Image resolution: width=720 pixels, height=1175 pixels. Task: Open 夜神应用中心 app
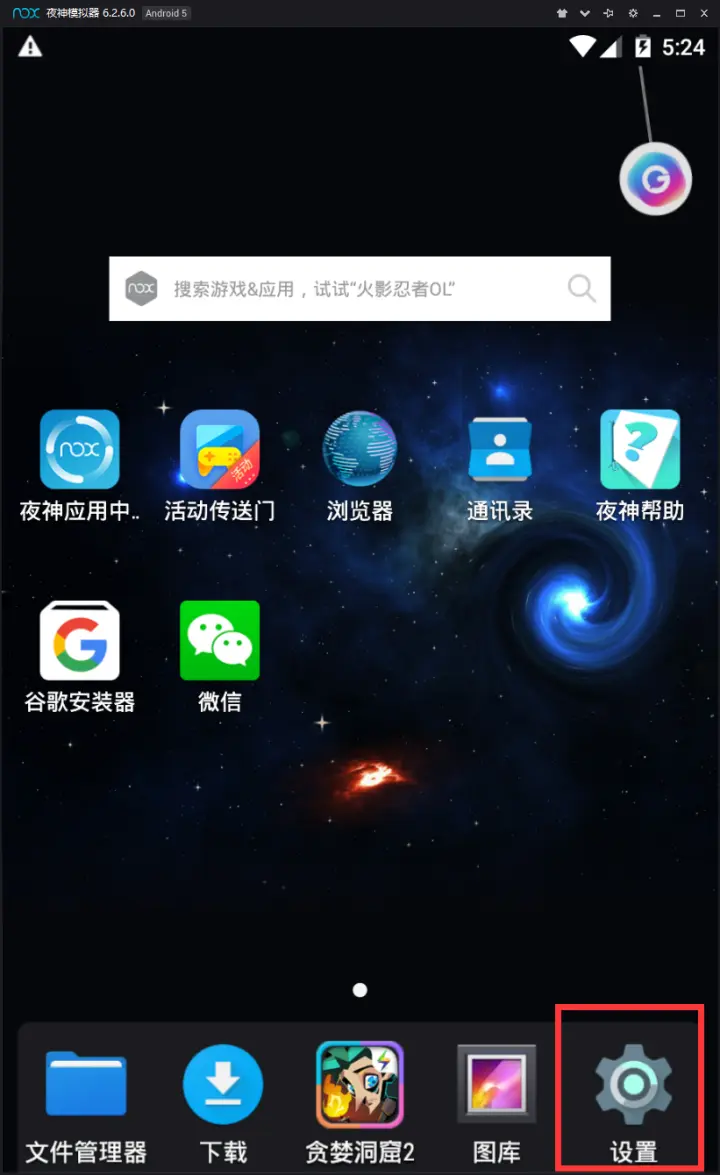point(80,450)
